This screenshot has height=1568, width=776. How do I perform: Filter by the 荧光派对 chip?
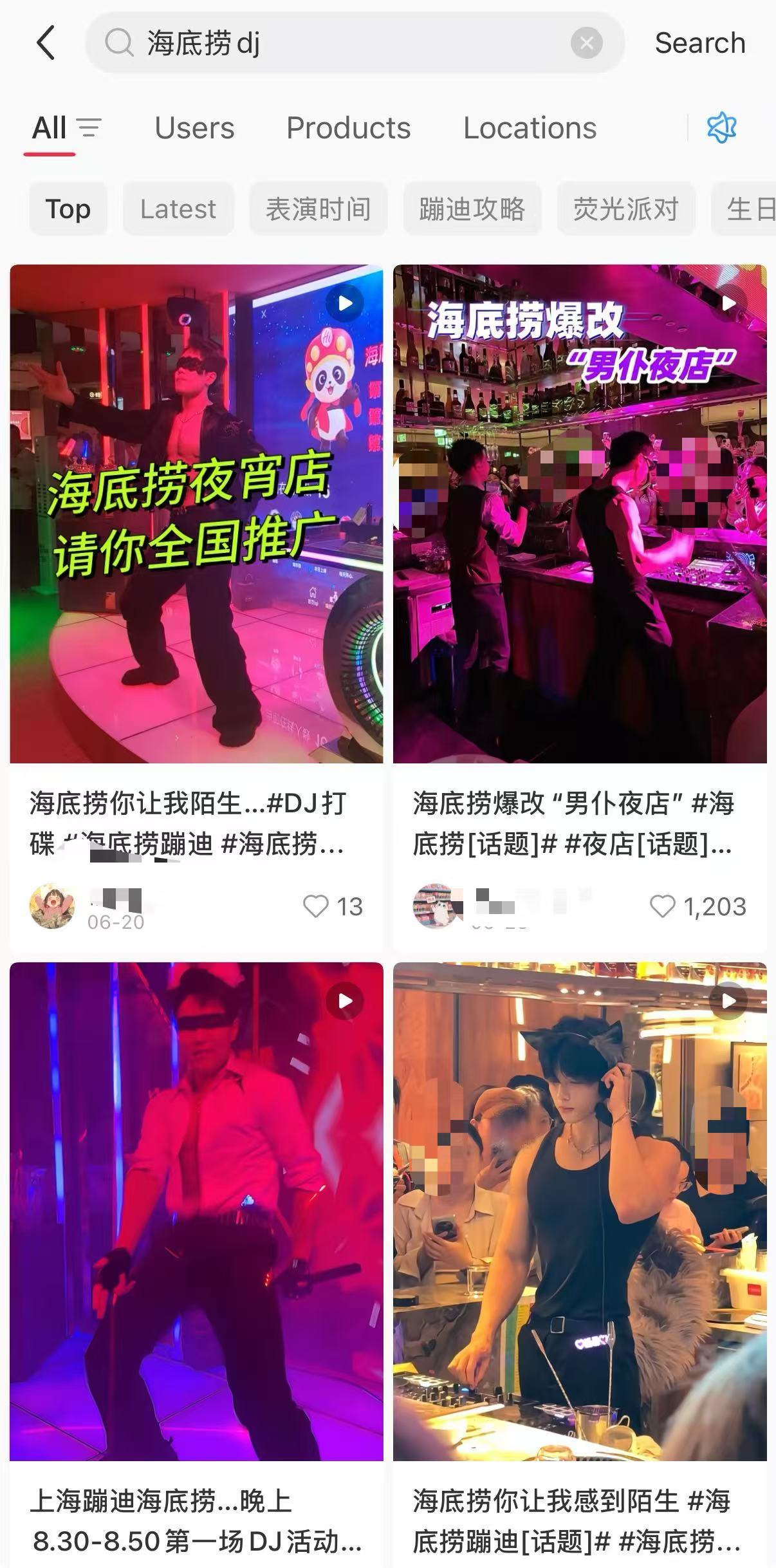coord(625,209)
